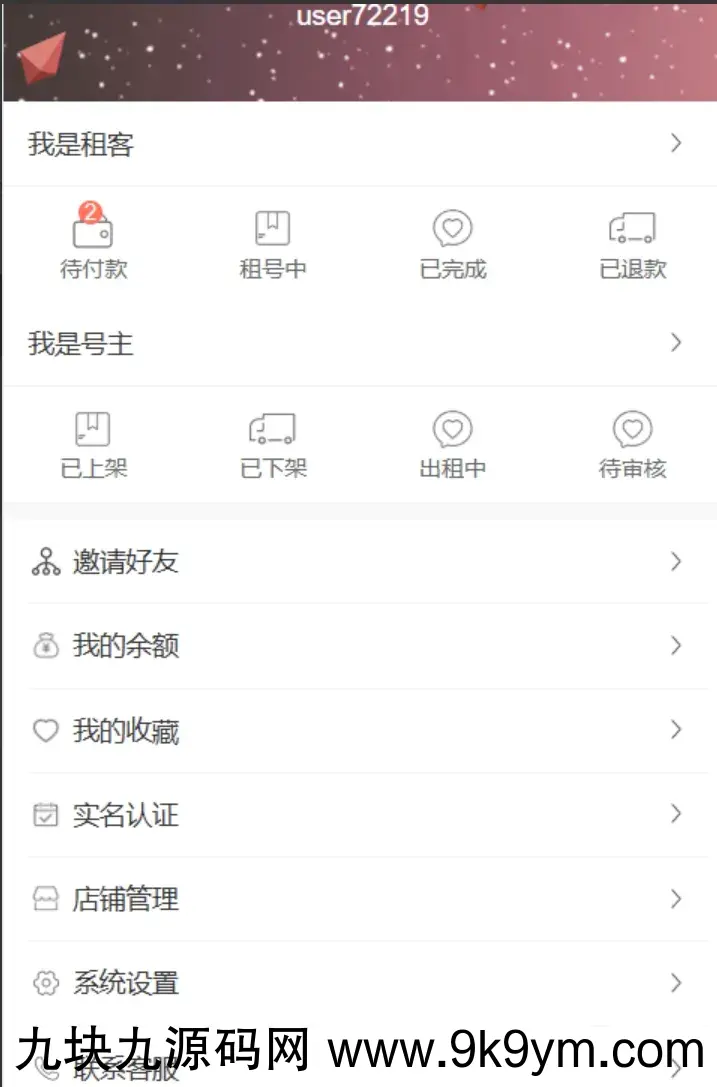Open 邀请好友 invite friends
The image size is (717, 1087).
click(358, 562)
